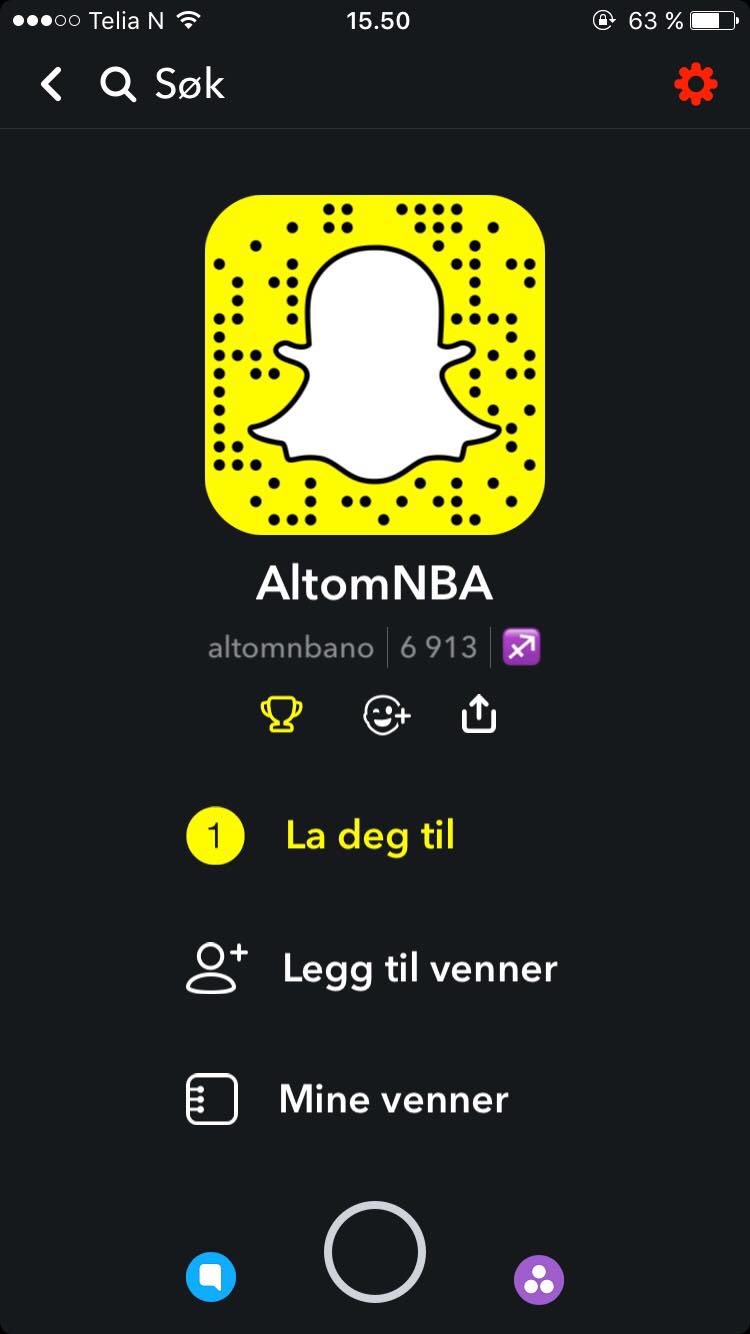Open settings with the red gear

696,85
